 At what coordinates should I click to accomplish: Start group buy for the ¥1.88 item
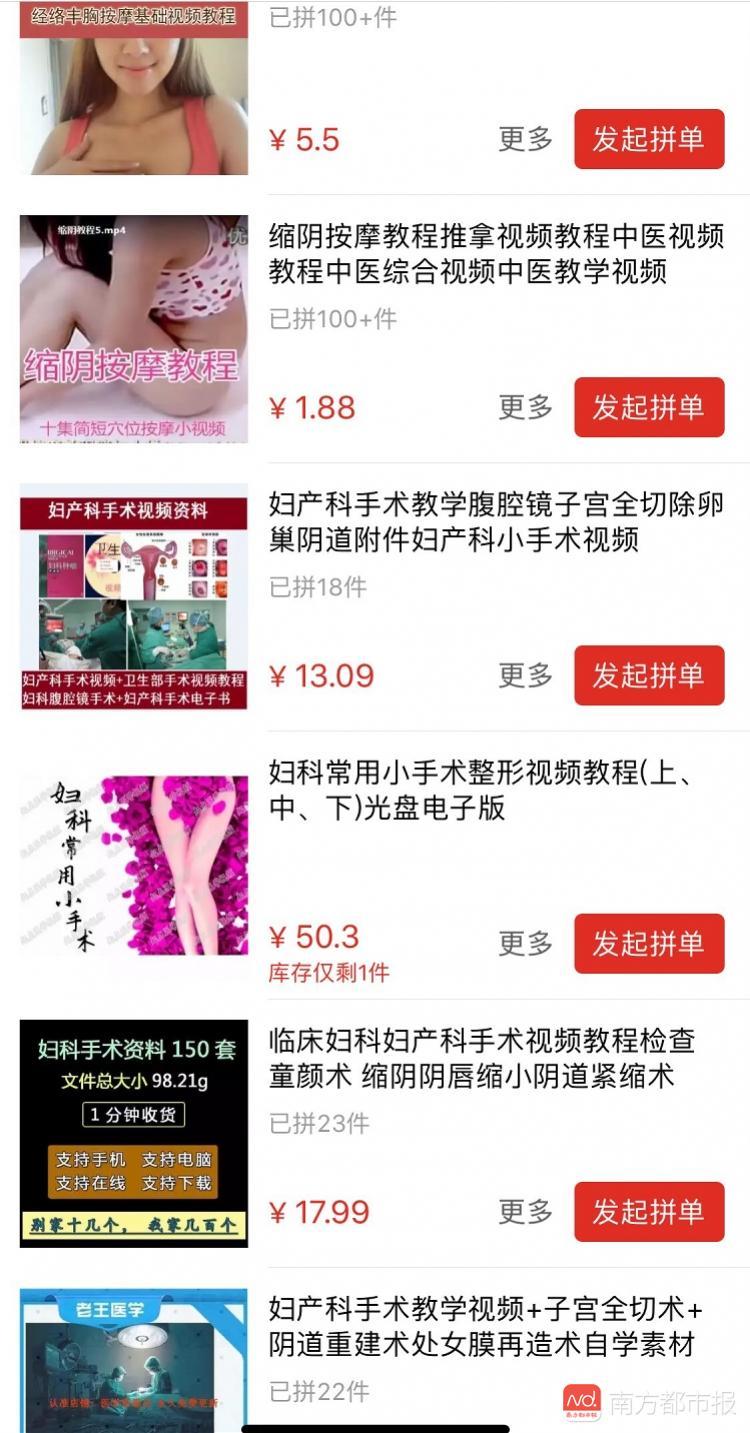pyautogui.click(x=648, y=407)
